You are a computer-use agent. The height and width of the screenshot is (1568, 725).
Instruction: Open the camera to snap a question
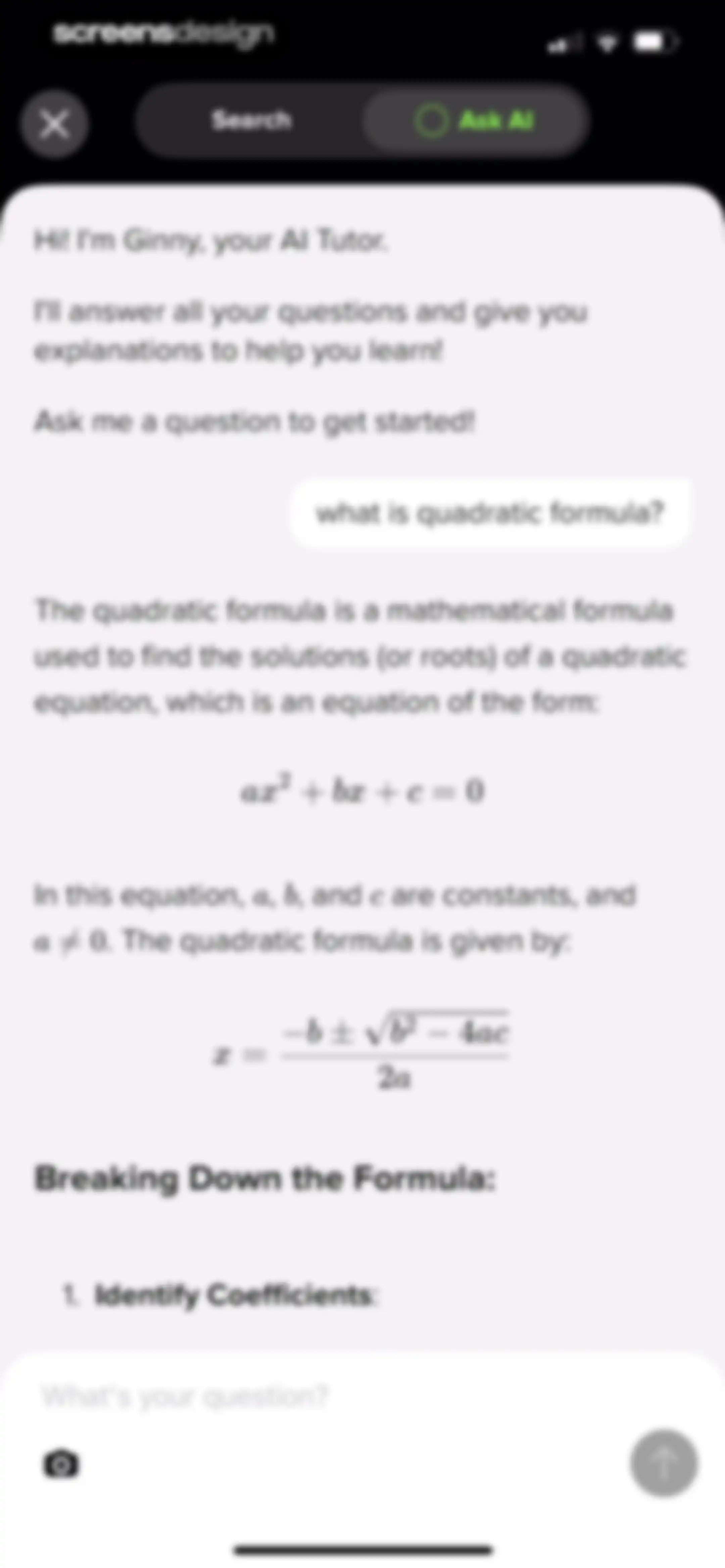click(61, 1463)
